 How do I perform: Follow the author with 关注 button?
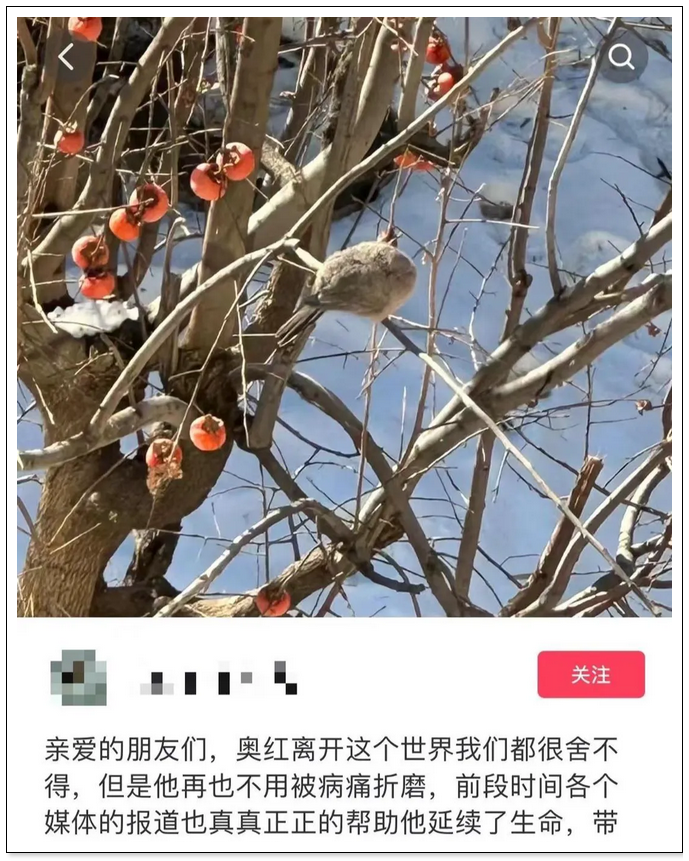[x=591, y=674]
